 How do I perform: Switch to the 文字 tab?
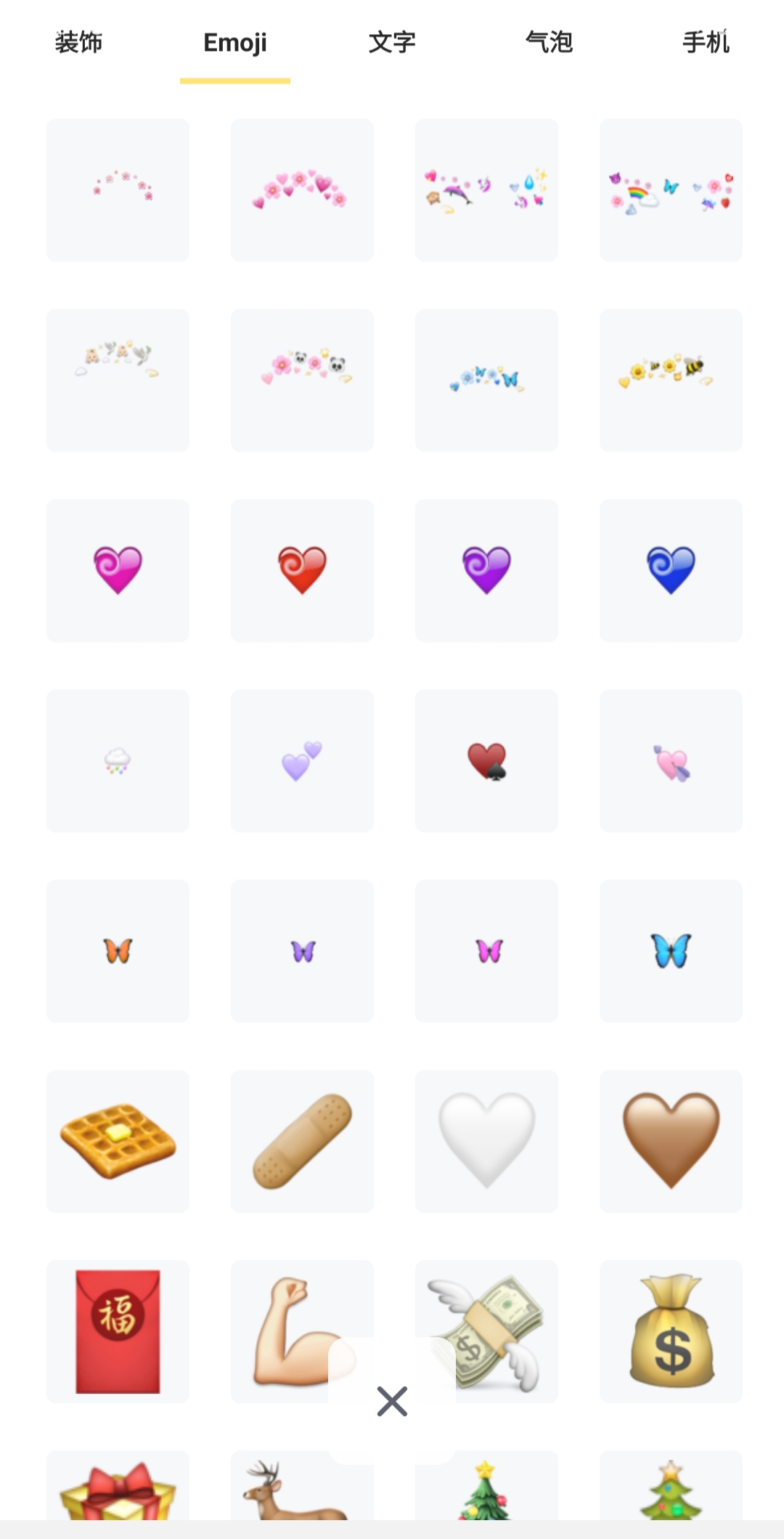(x=392, y=43)
